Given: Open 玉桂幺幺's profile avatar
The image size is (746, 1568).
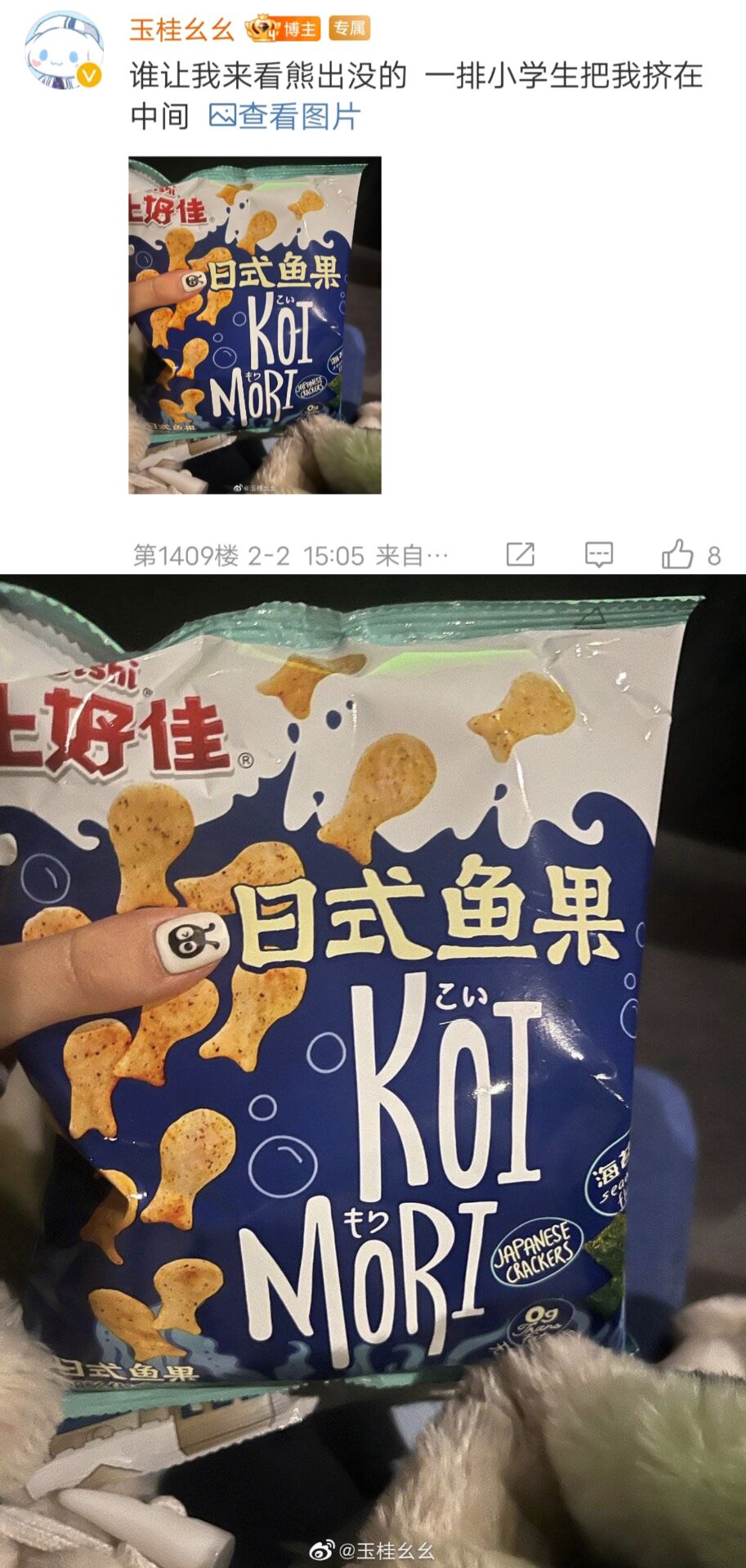Looking at the screenshot, I should tap(64, 51).
